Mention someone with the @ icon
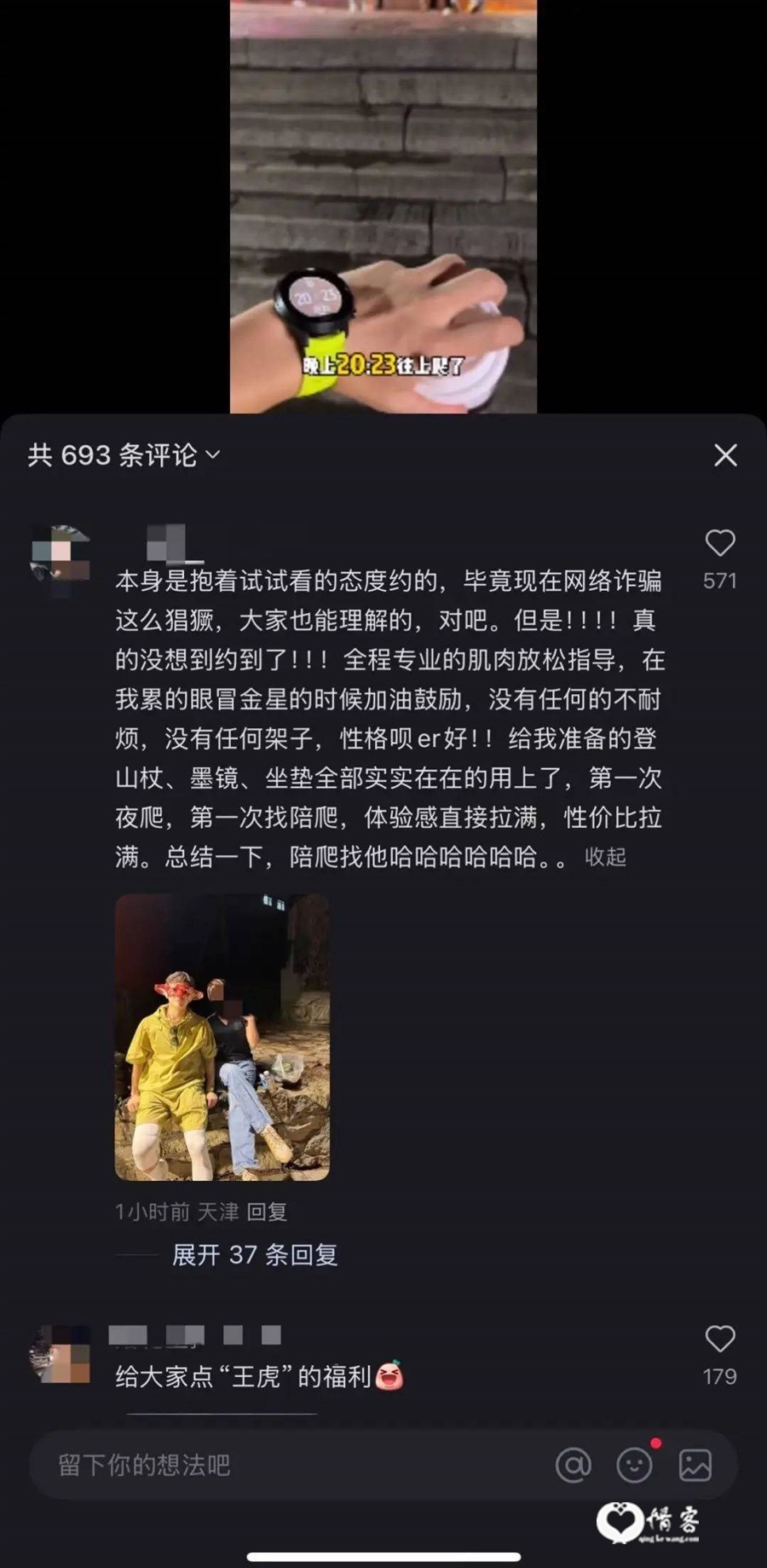Viewport: 767px width, 1568px height. pos(574,1465)
